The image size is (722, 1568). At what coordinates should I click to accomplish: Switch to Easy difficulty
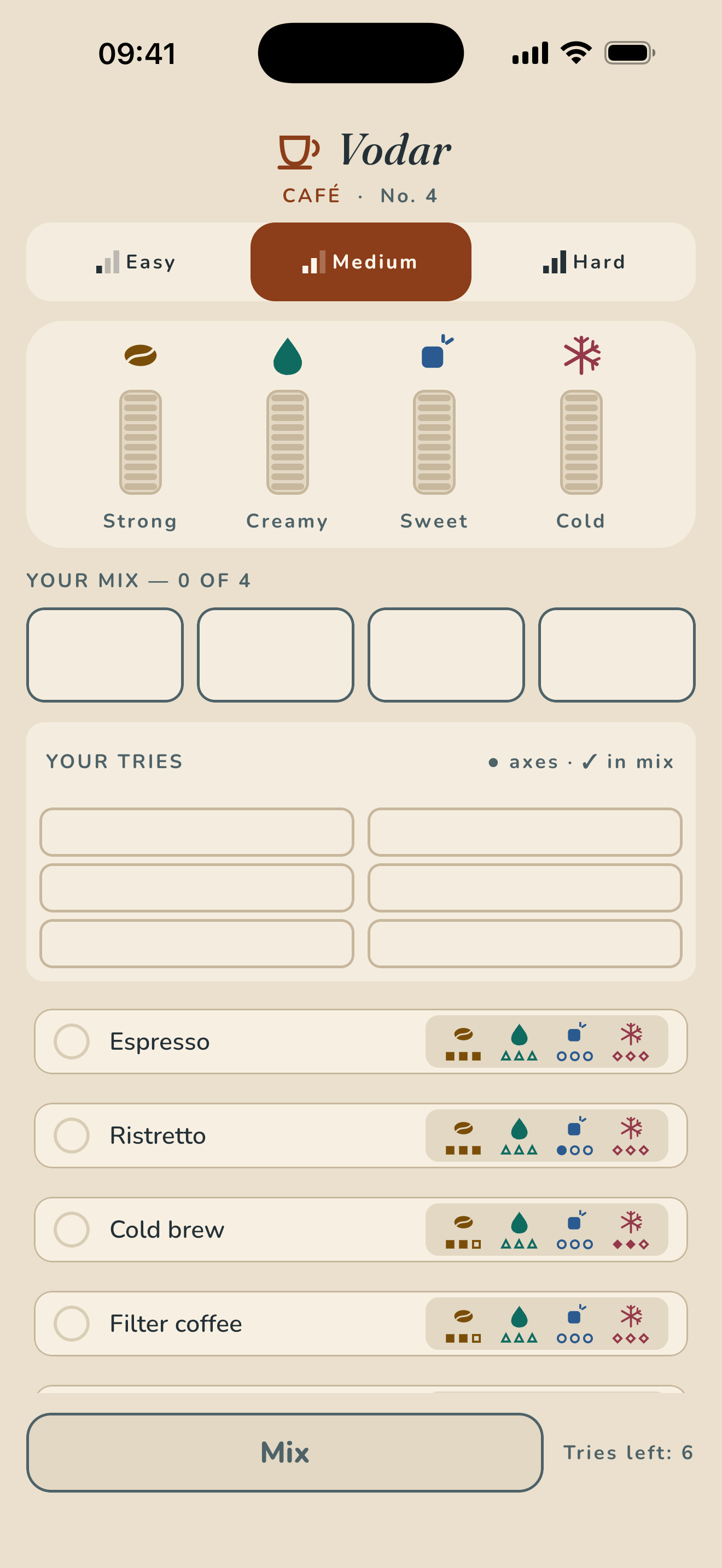[138, 262]
